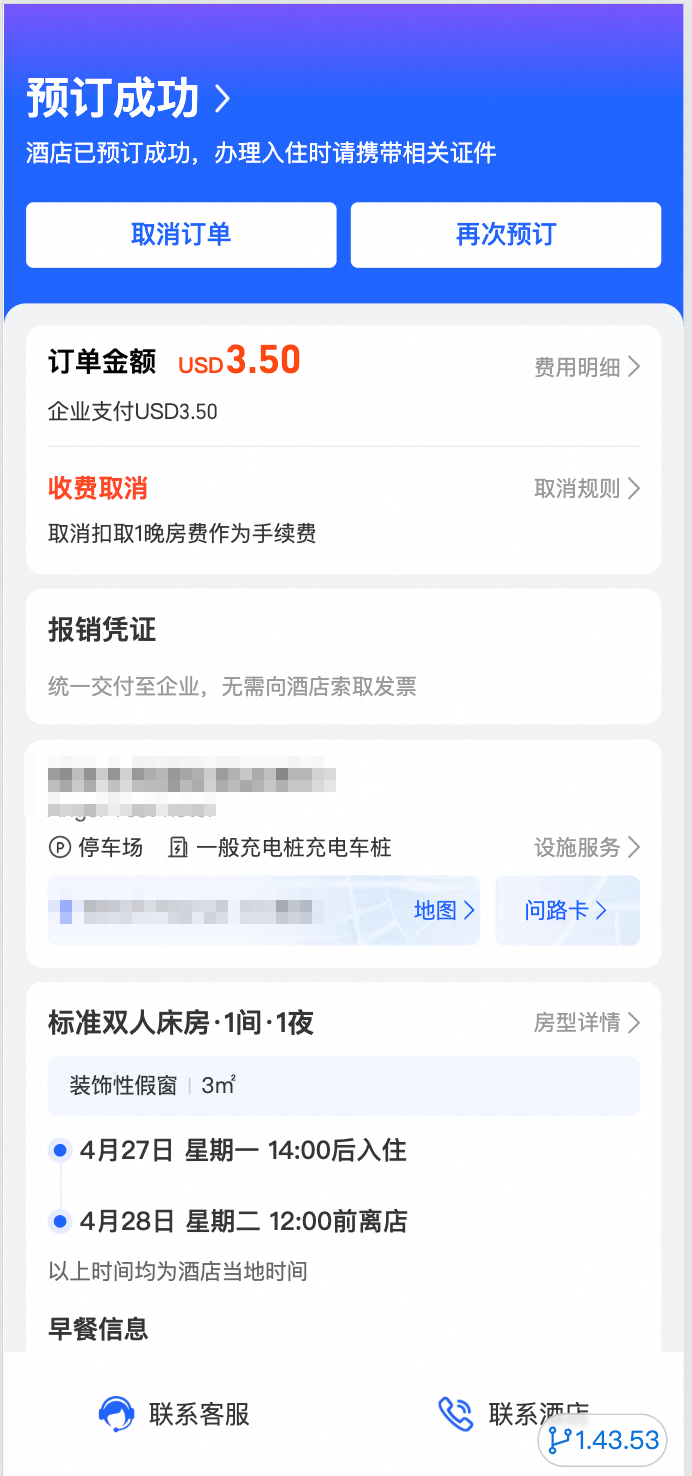Screen dimensions: 692x1476
Task: View 取消规则 cancellation policy
Action: click(586, 488)
